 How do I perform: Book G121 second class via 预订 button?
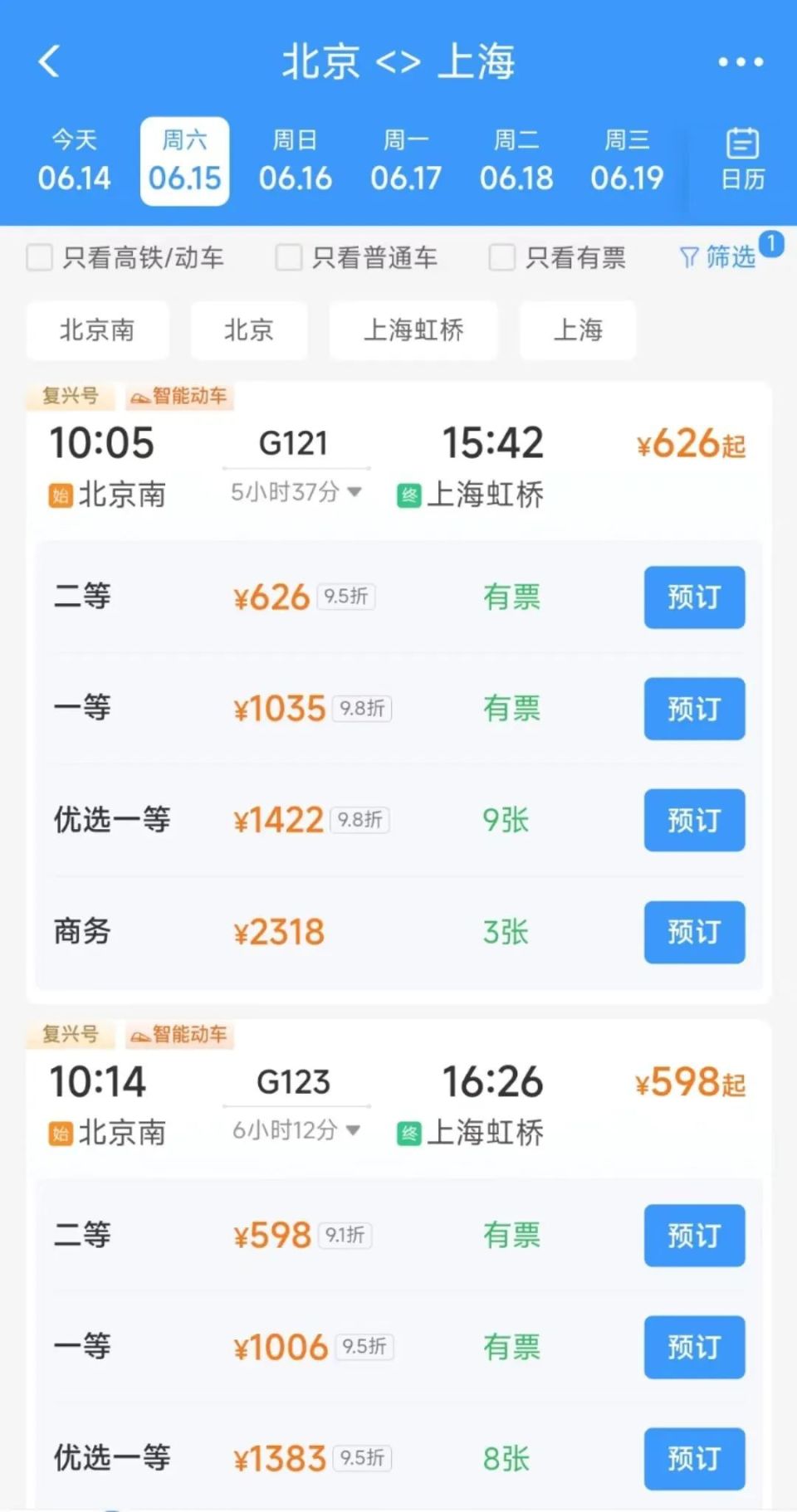pos(694,597)
